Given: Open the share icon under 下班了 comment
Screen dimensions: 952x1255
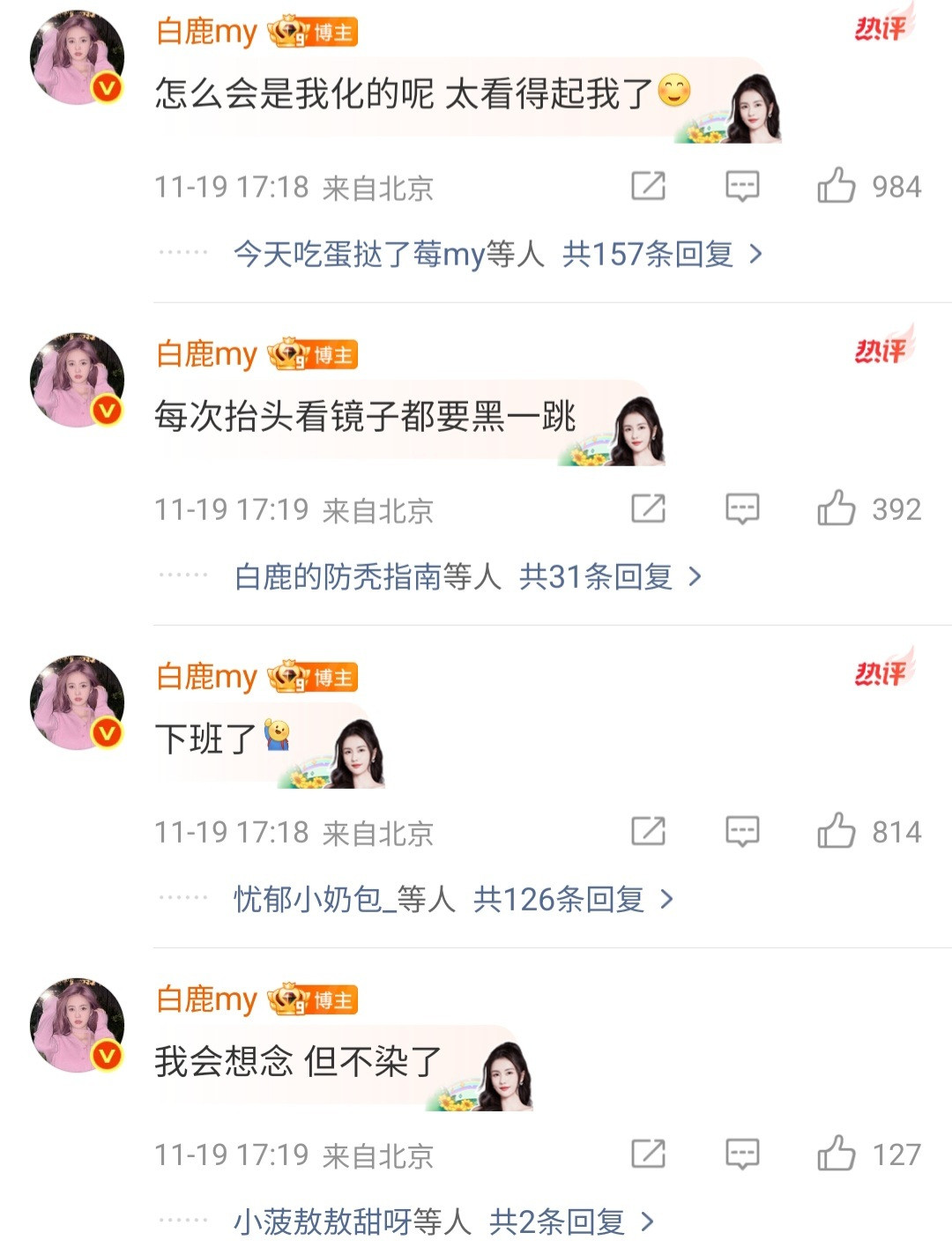Looking at the screenshot, I should [648, 831].
